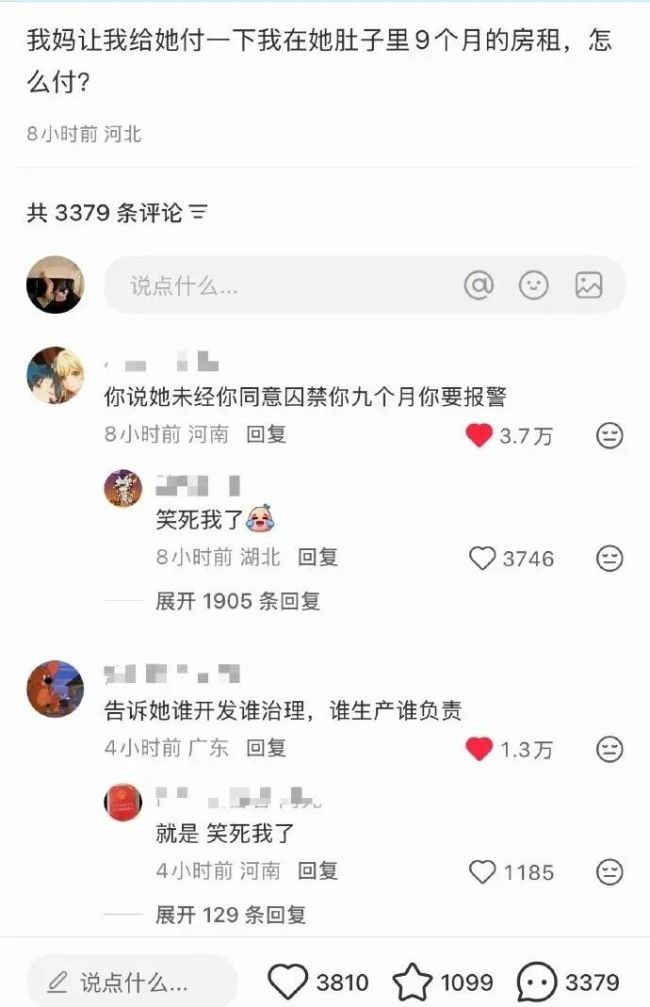This screenshot has height=1007, width=650.
Task: Unlike the 囚禁你九个月 comment
Action: tap(480, 435)
